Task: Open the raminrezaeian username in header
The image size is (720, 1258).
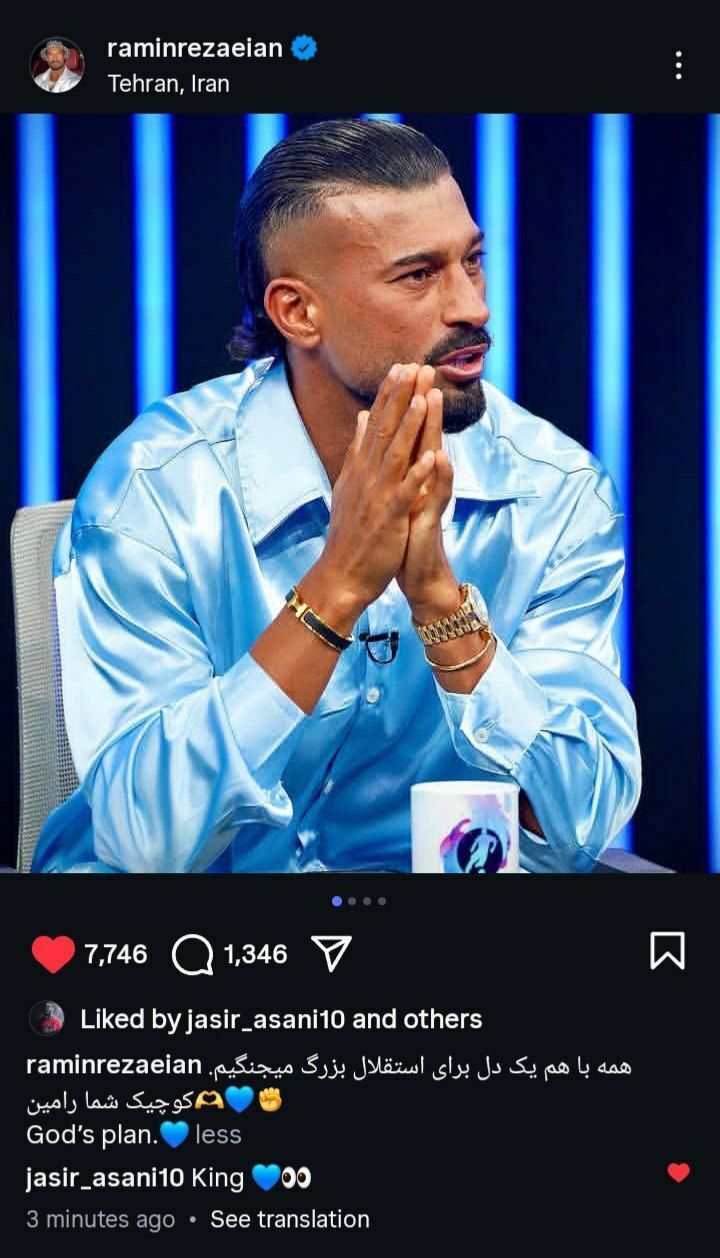Action: point(195,48)
